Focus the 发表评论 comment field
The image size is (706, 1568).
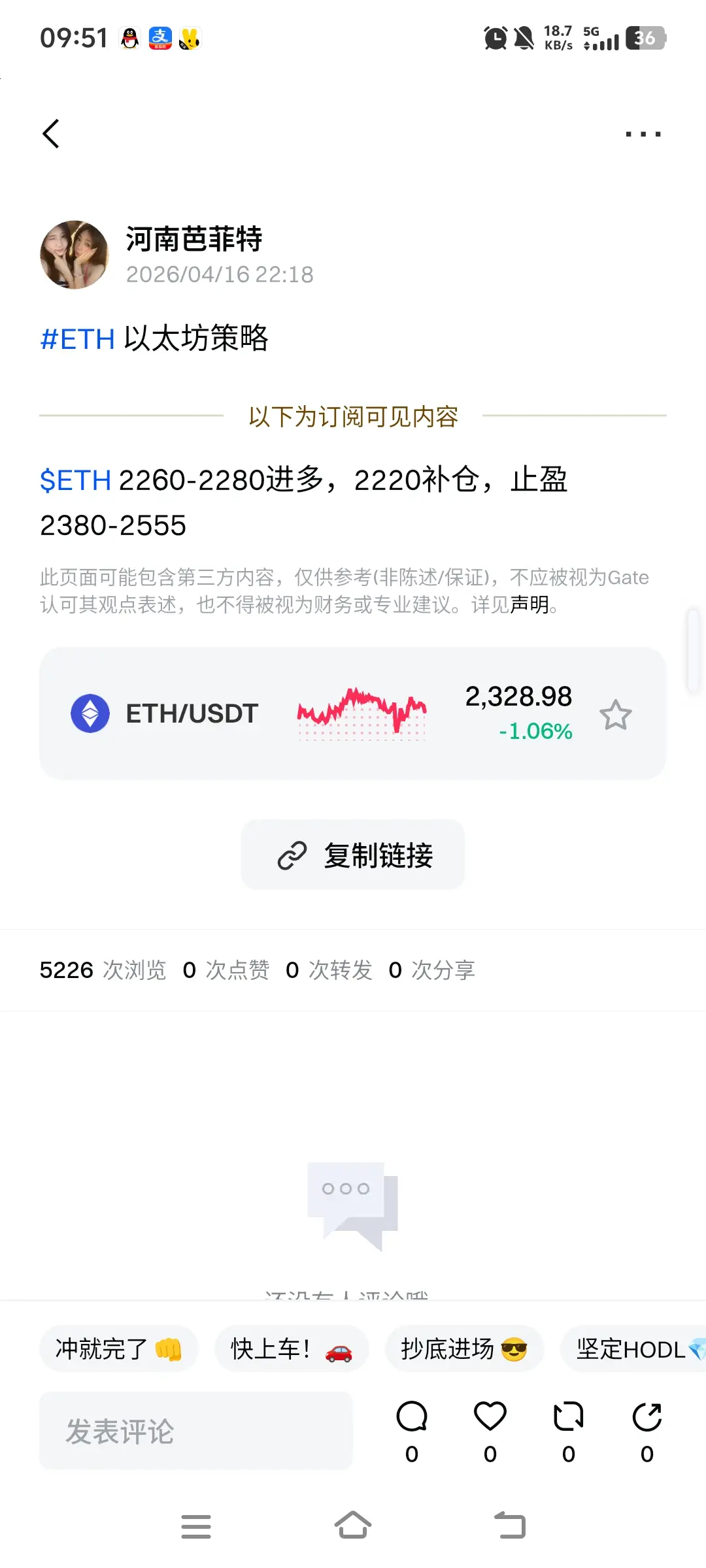coord(196,1431)
